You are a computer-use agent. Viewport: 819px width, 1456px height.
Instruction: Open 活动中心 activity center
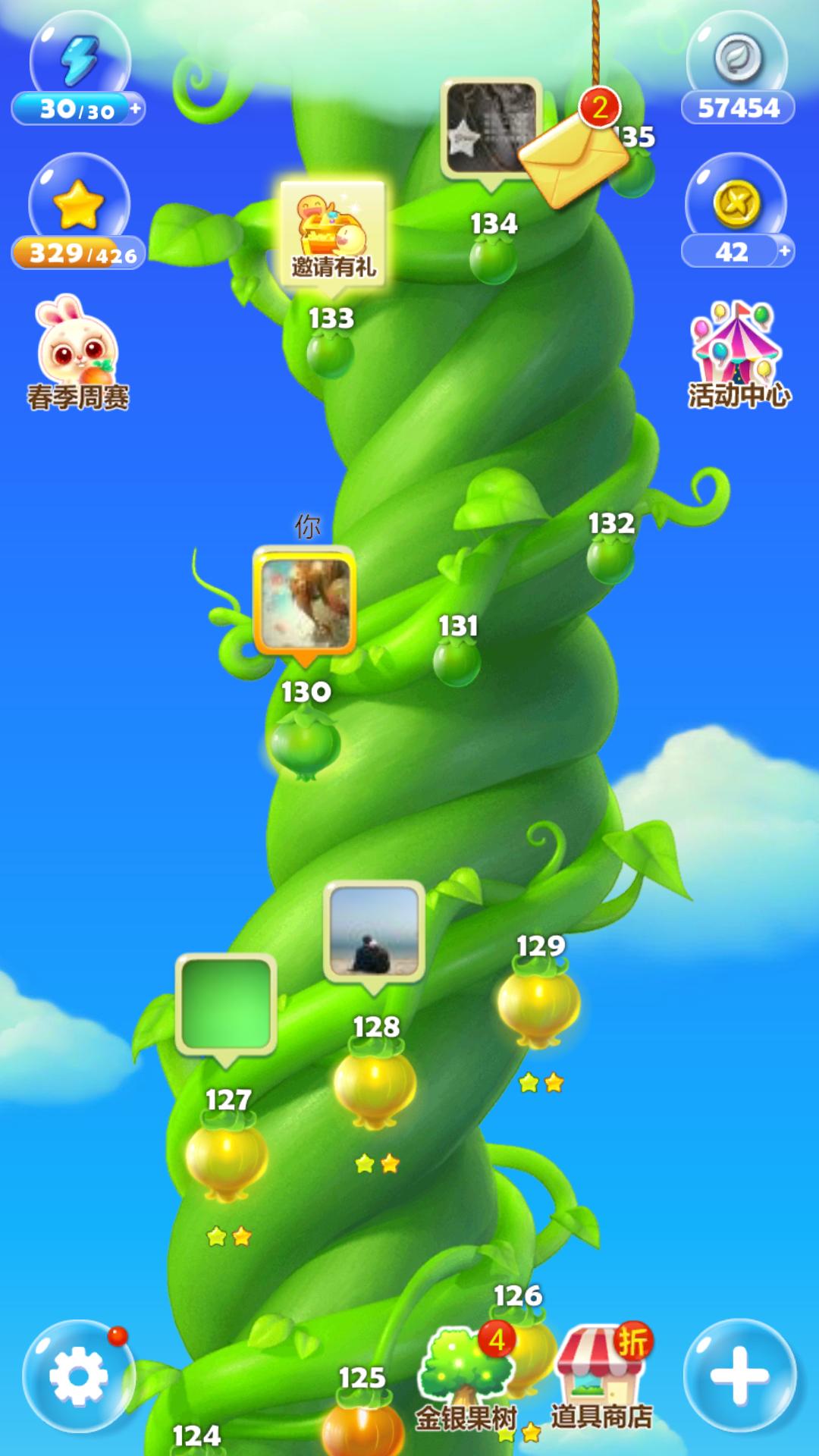[x=739, y=355]
